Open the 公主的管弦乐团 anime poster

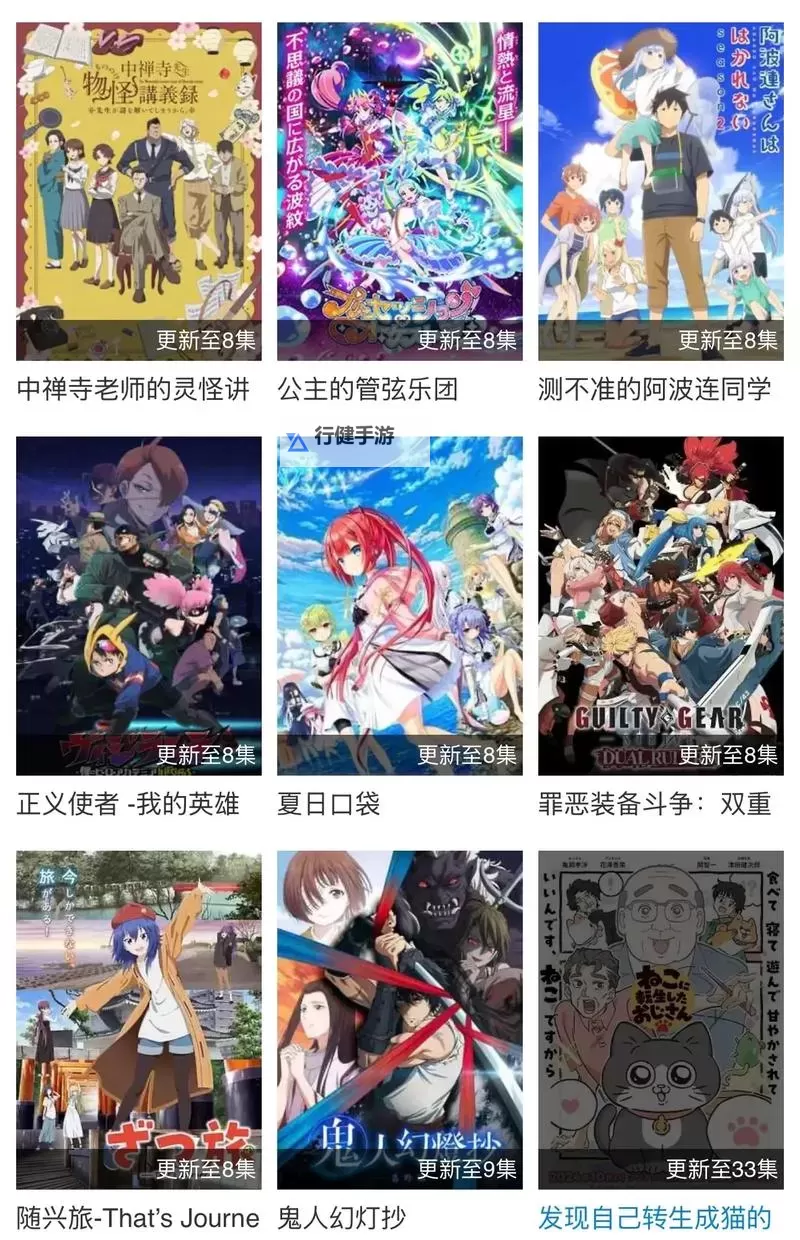click(x=400, y=185)
